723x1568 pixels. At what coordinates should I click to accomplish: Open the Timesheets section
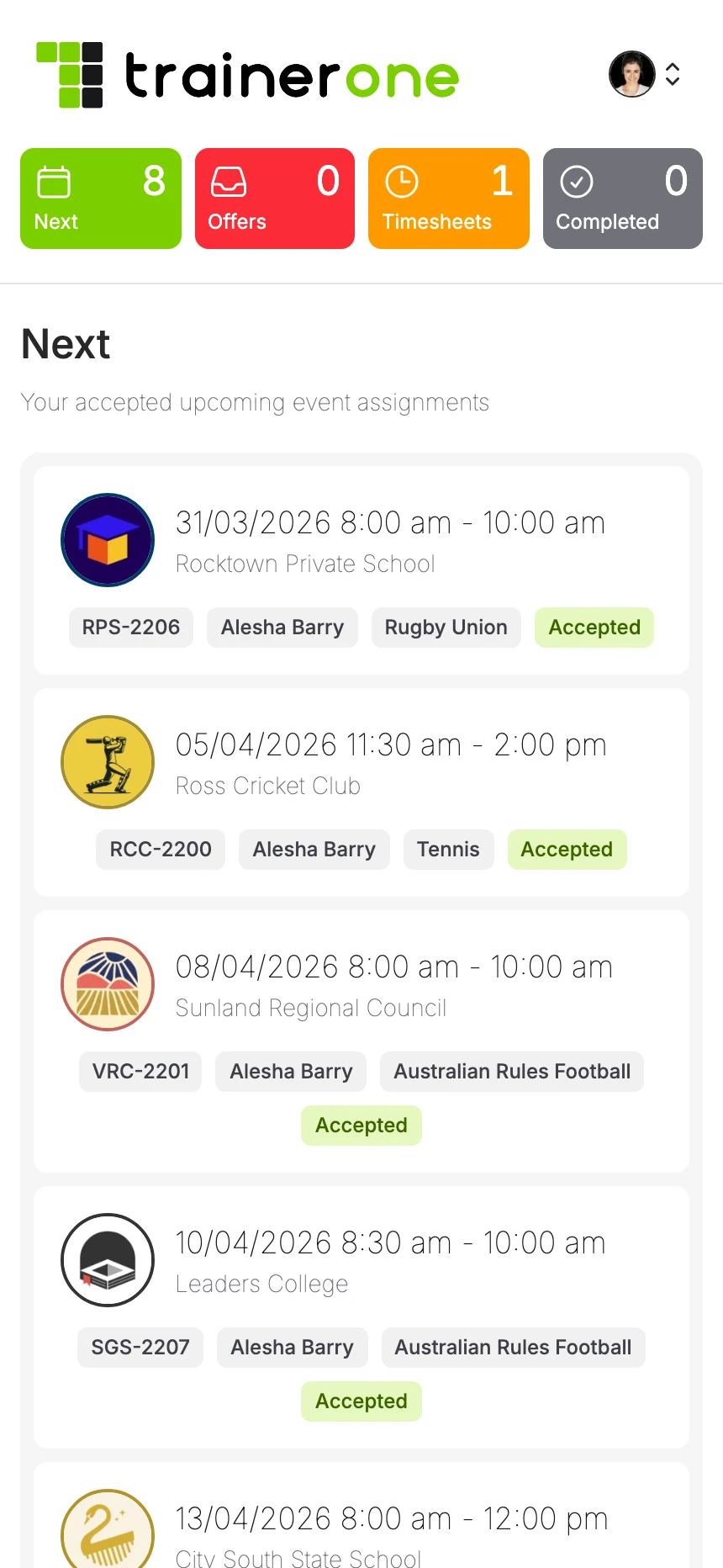click(x=449, y=199)
